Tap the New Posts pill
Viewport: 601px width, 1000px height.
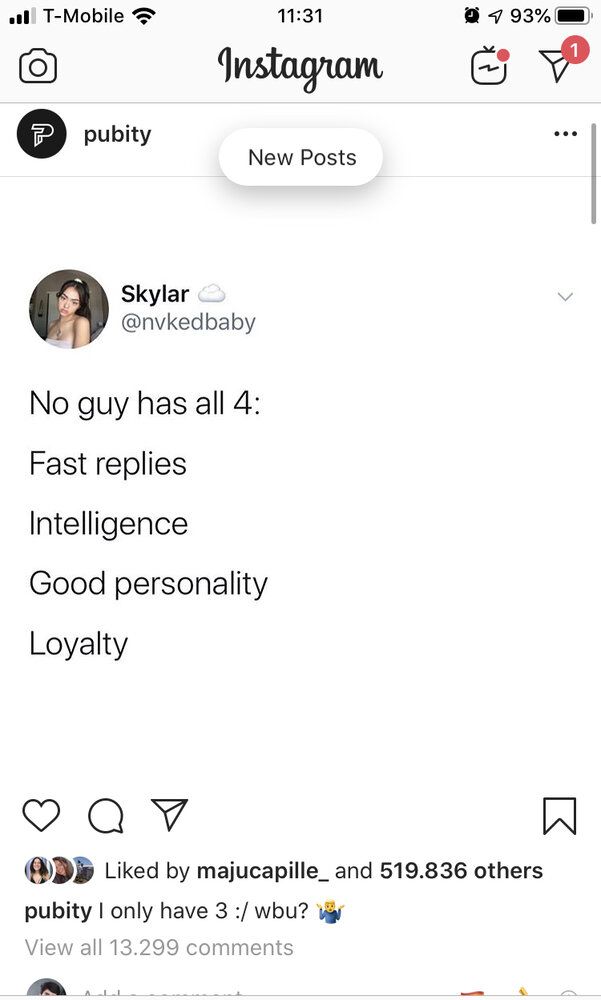click(301, 157)
